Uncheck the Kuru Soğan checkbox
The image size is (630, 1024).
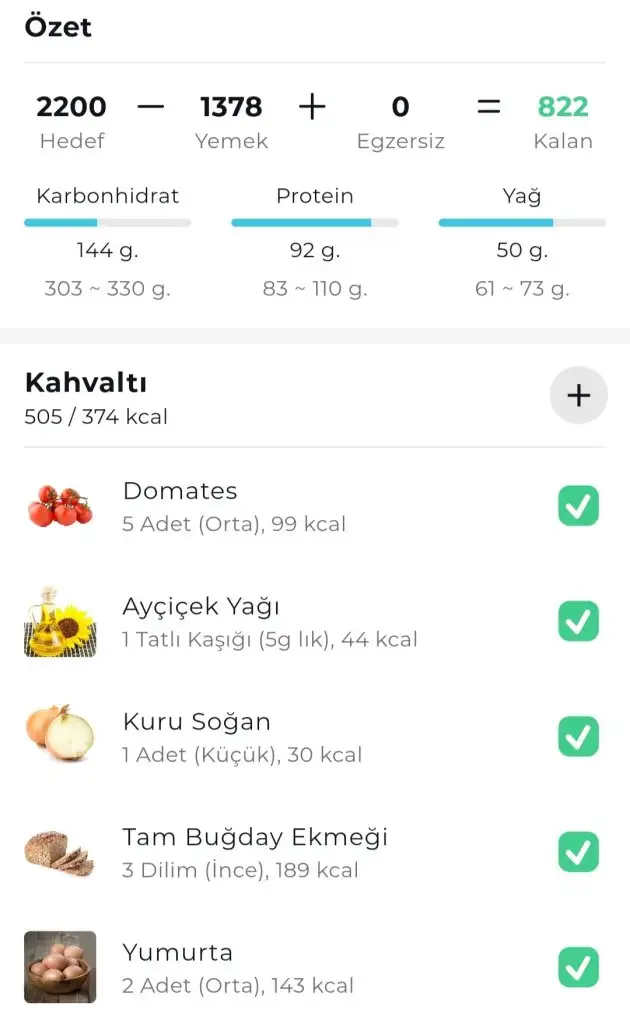tap(578, 737)
